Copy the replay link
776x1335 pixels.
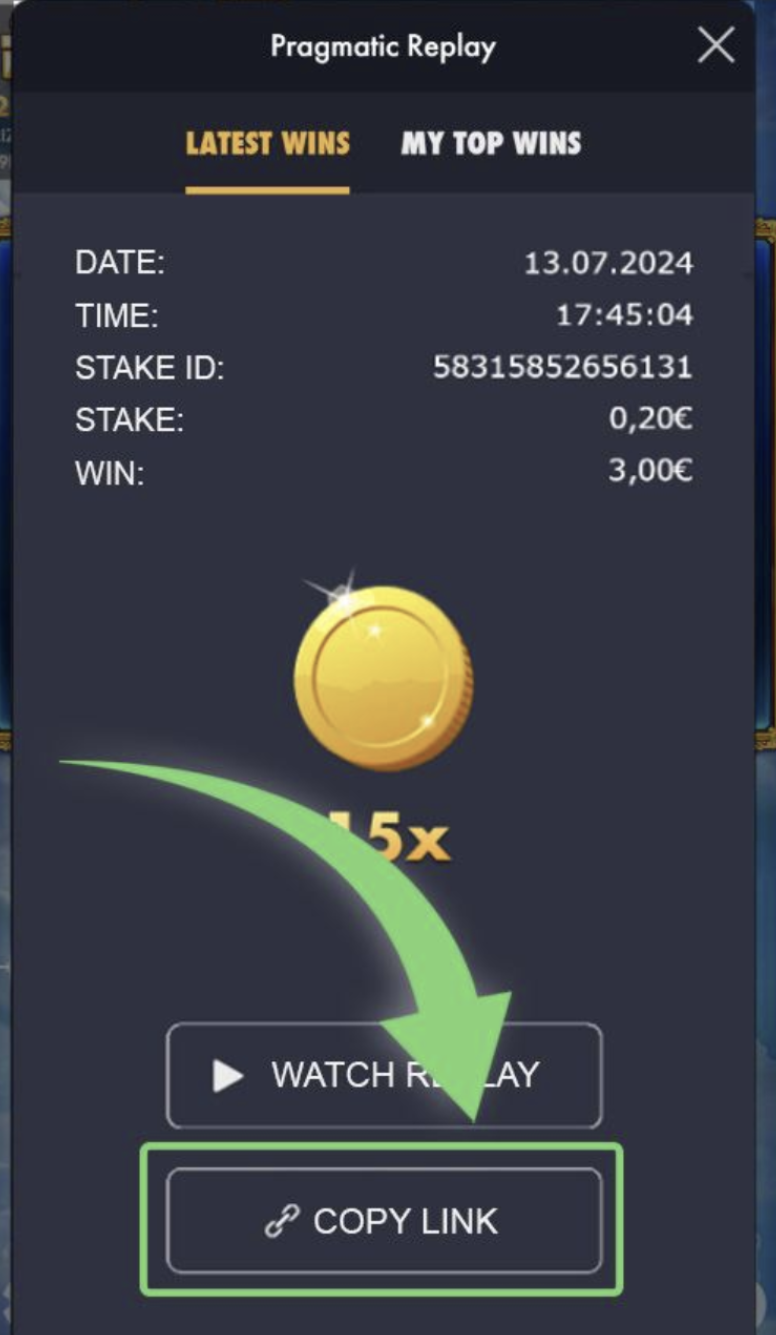[x=384, y=1221]
